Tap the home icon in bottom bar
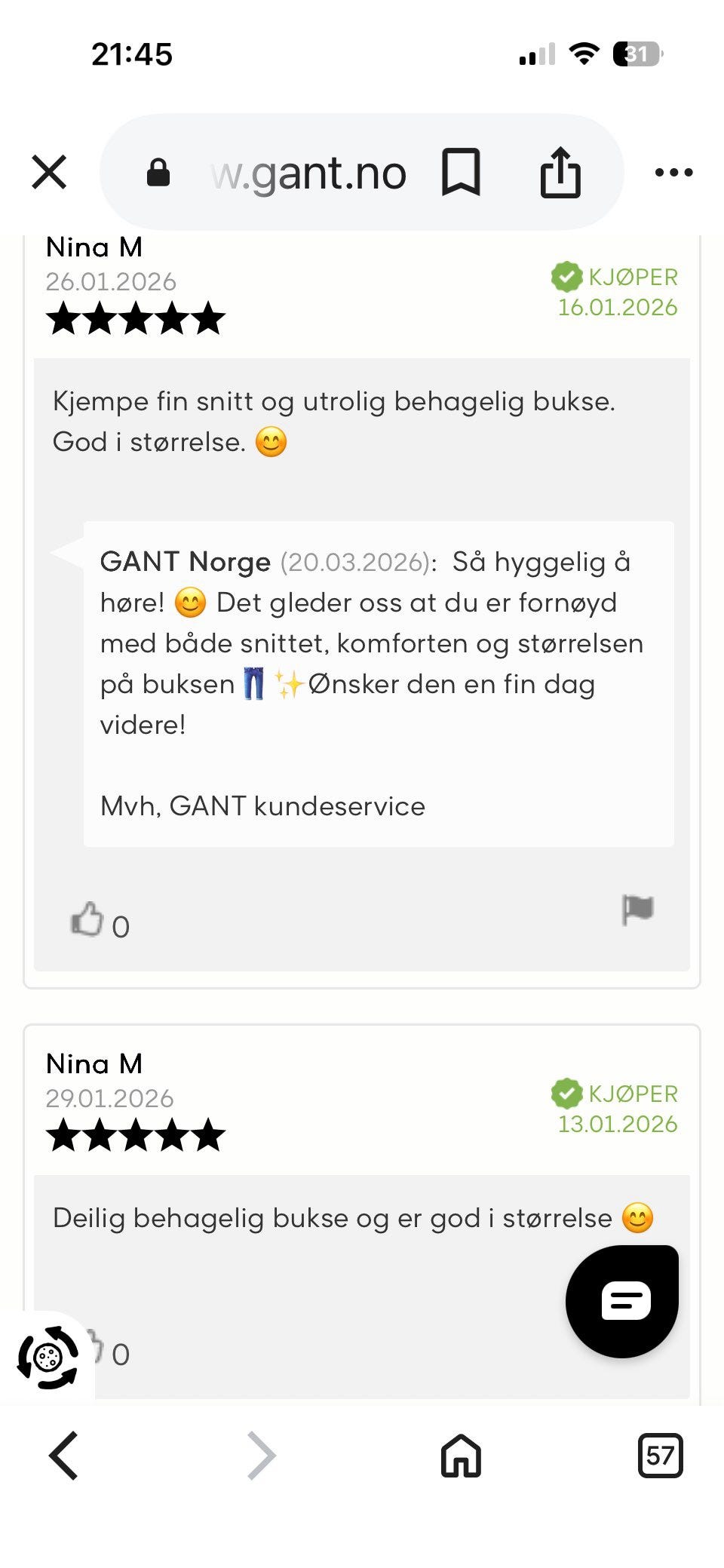 460,1456
